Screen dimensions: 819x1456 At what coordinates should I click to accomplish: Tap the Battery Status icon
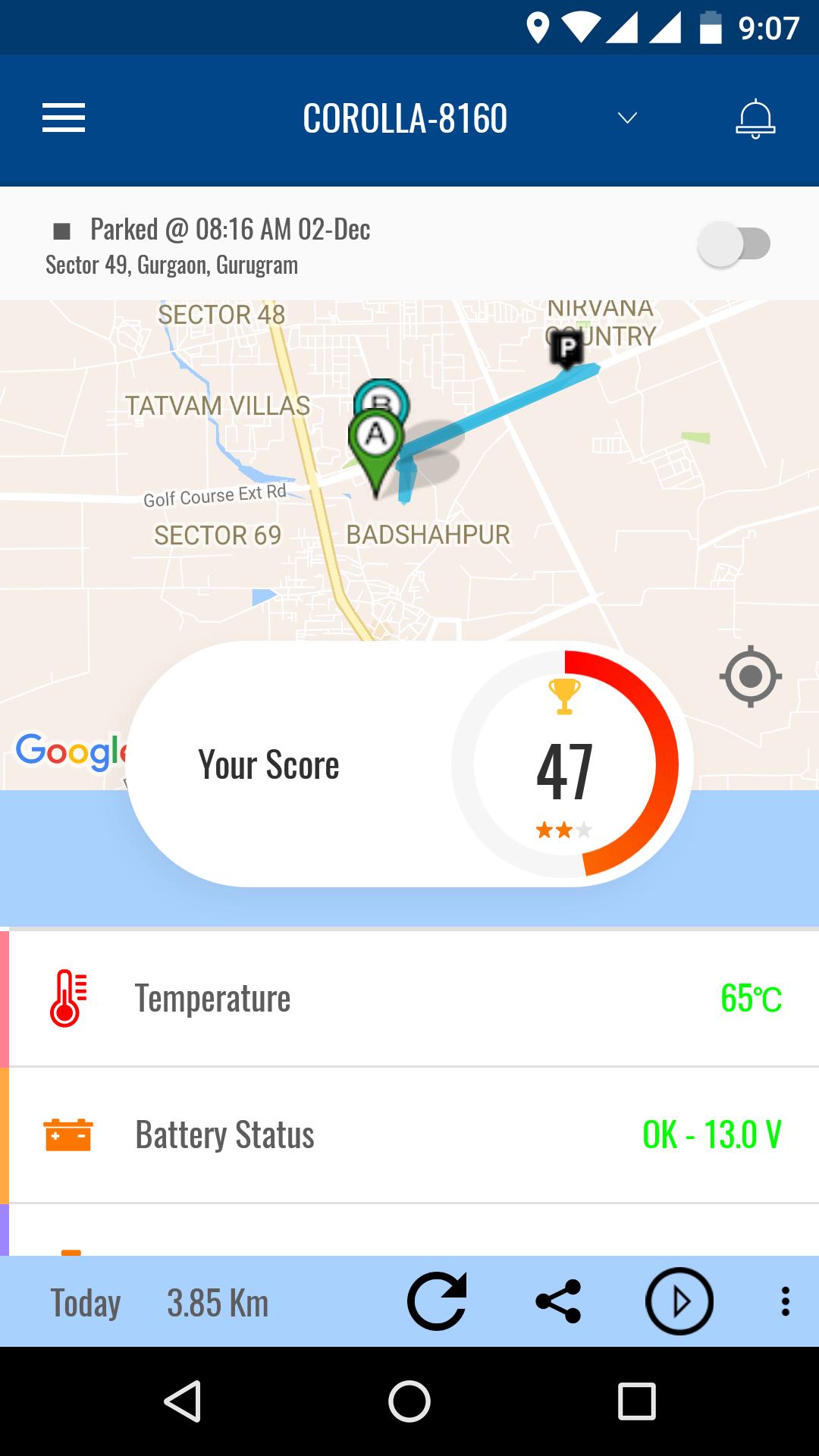tap(67, 1134)
